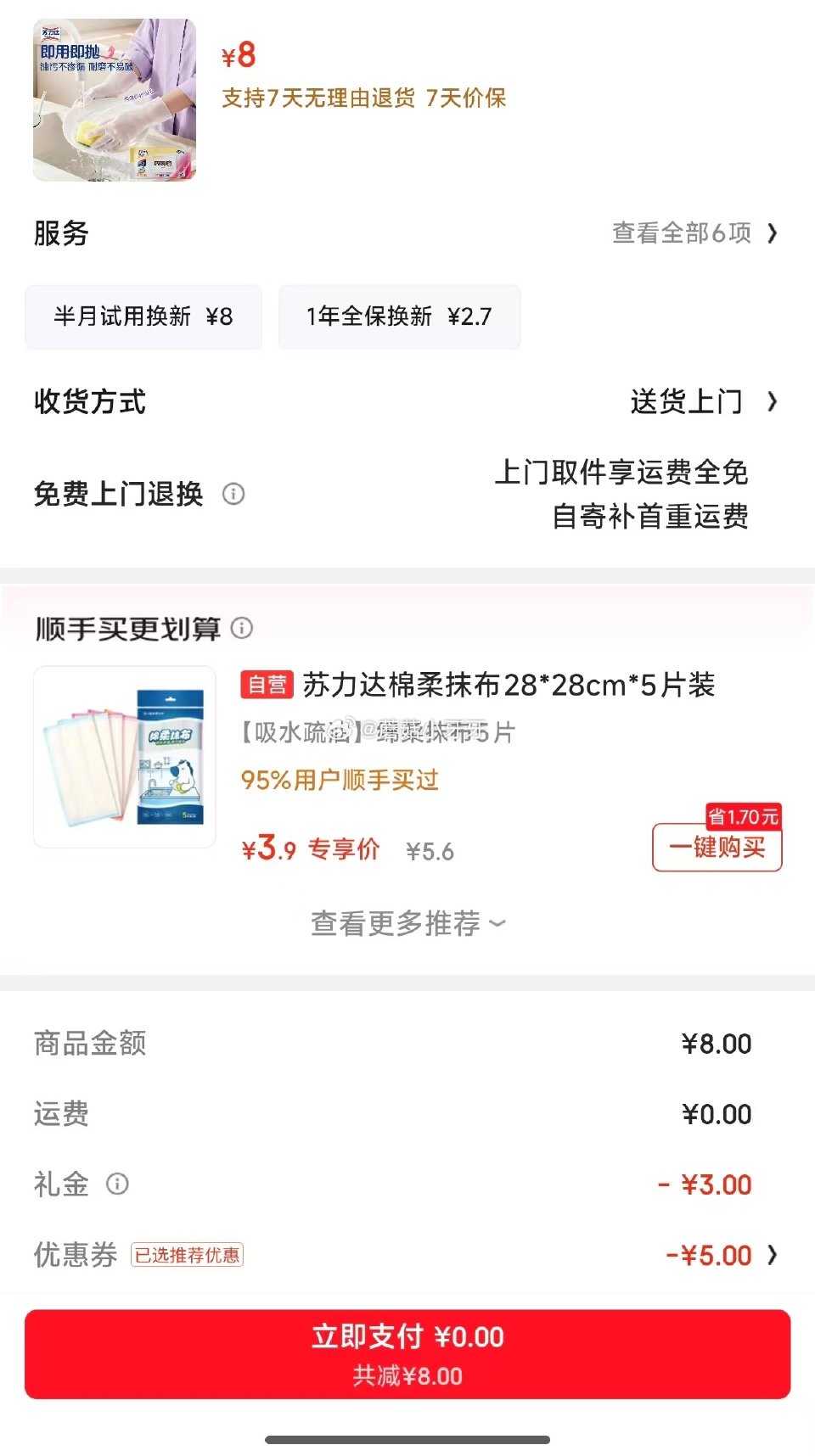Toggle the 已选推荐优惠 coupon selection
Image resolution: width=815 pixels, height=1456 pixels.
[x=188, y=1255]
